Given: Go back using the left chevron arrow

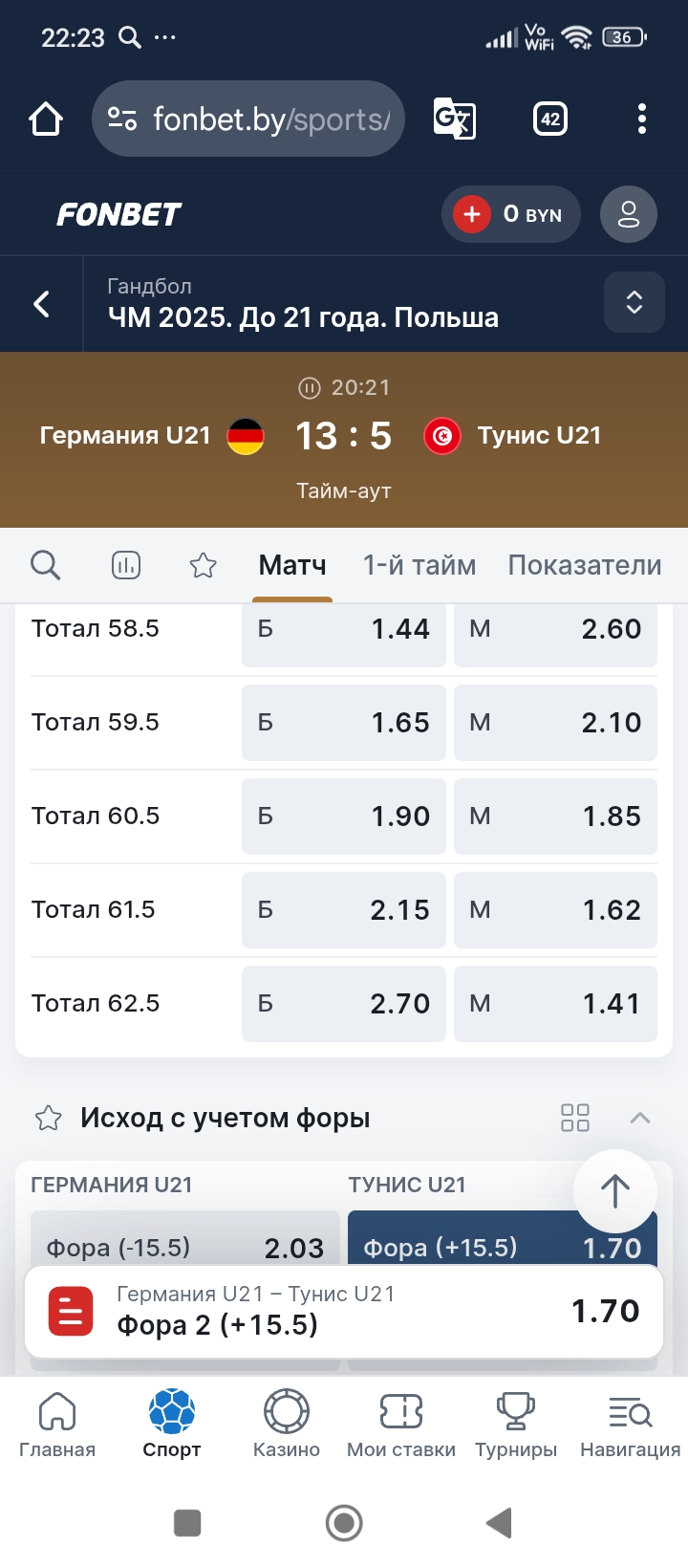Looking at the screenshot, I should (40, 302).
